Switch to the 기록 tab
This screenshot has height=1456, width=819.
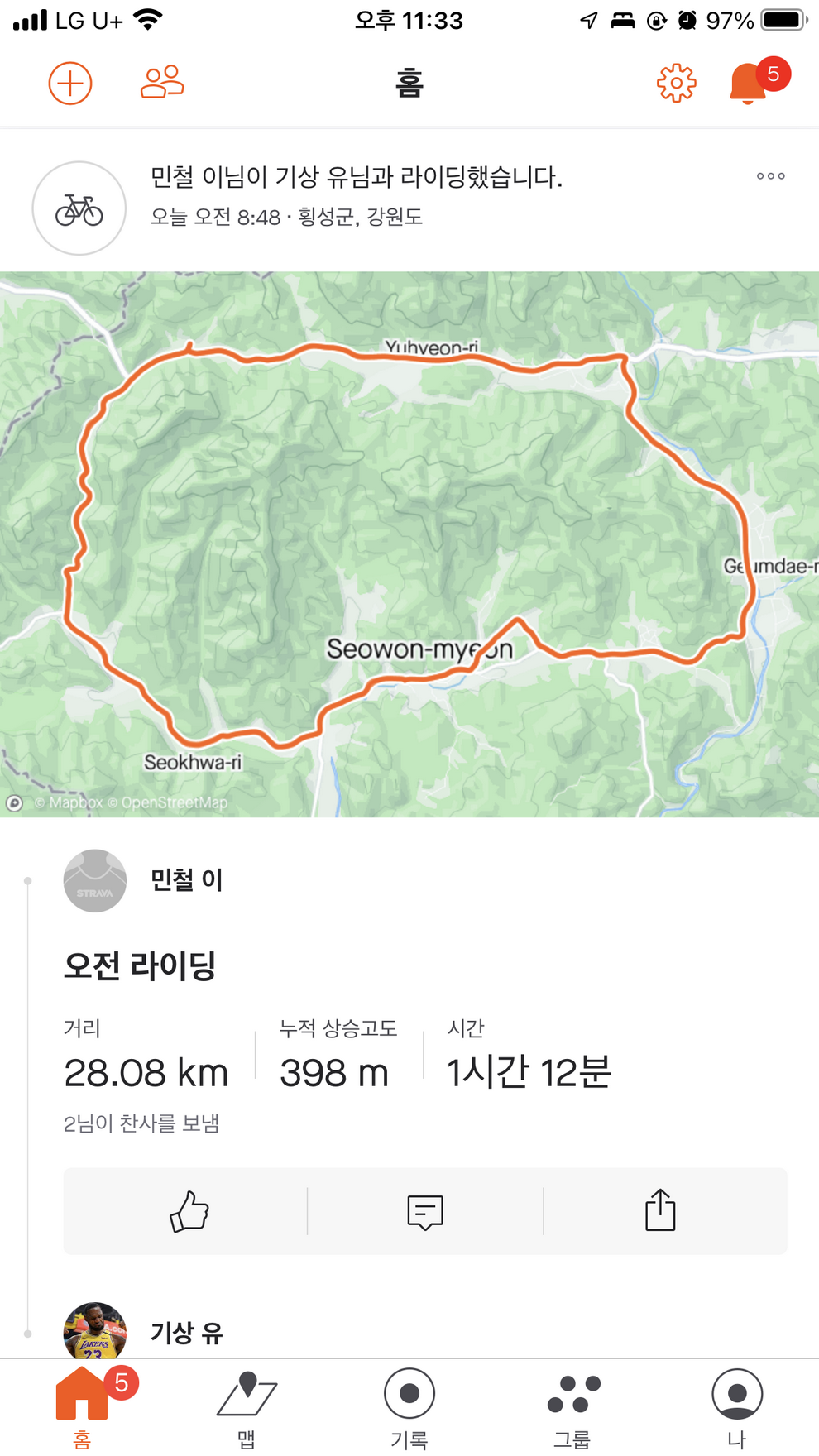tap(409, 1406)
